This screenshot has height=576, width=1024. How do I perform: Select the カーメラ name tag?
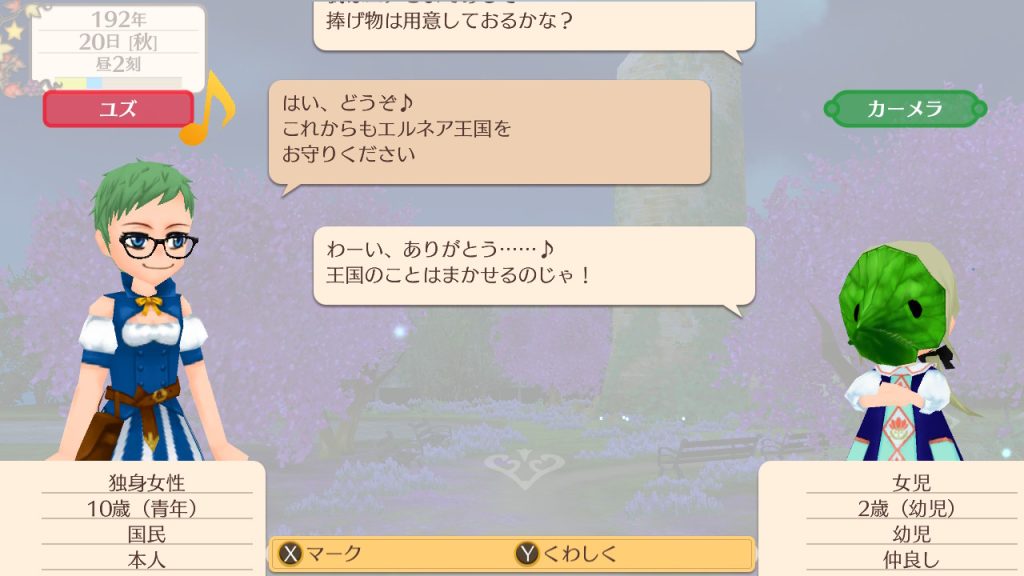pyautogui.click(x=904, y=109)
